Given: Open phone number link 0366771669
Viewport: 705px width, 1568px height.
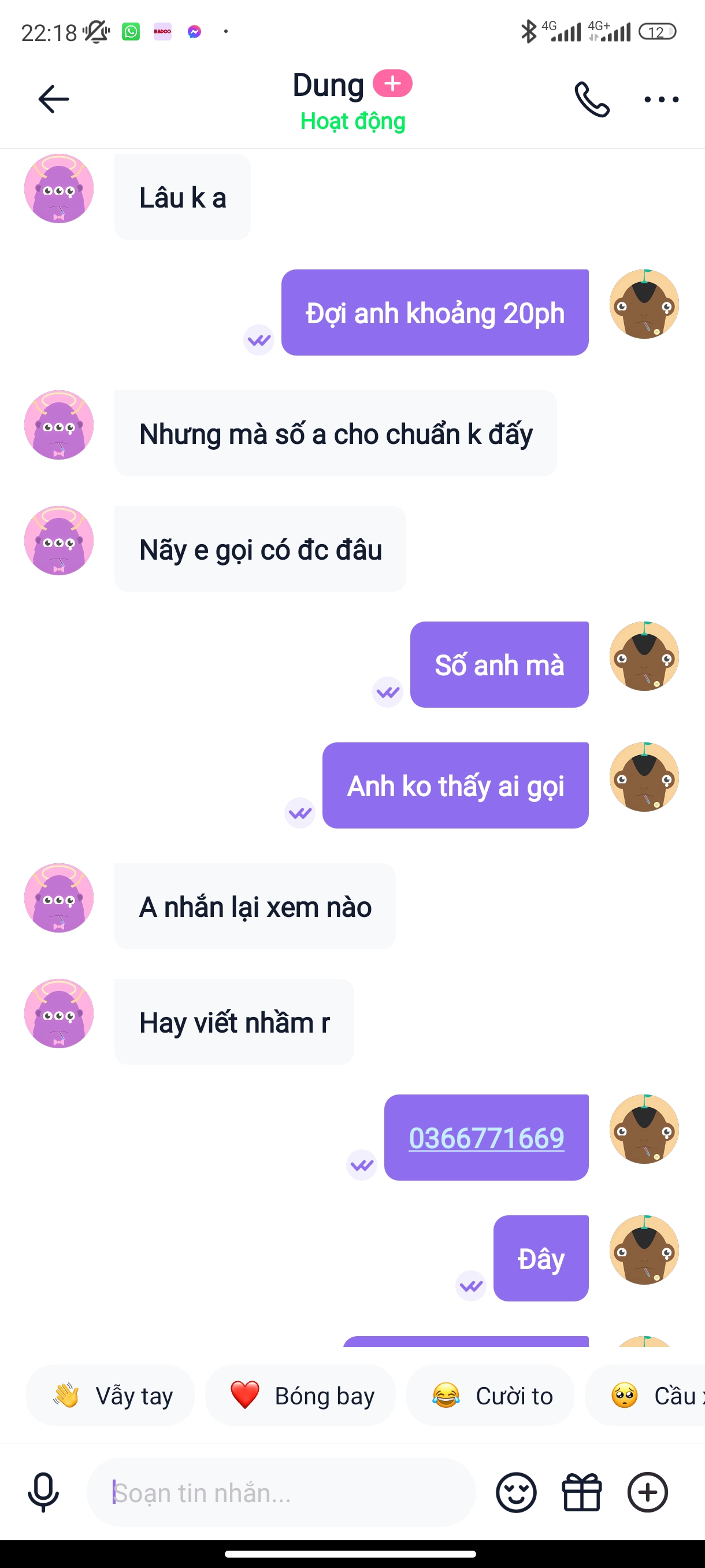Looking at the screenshot, I should tap(486, 1138).
